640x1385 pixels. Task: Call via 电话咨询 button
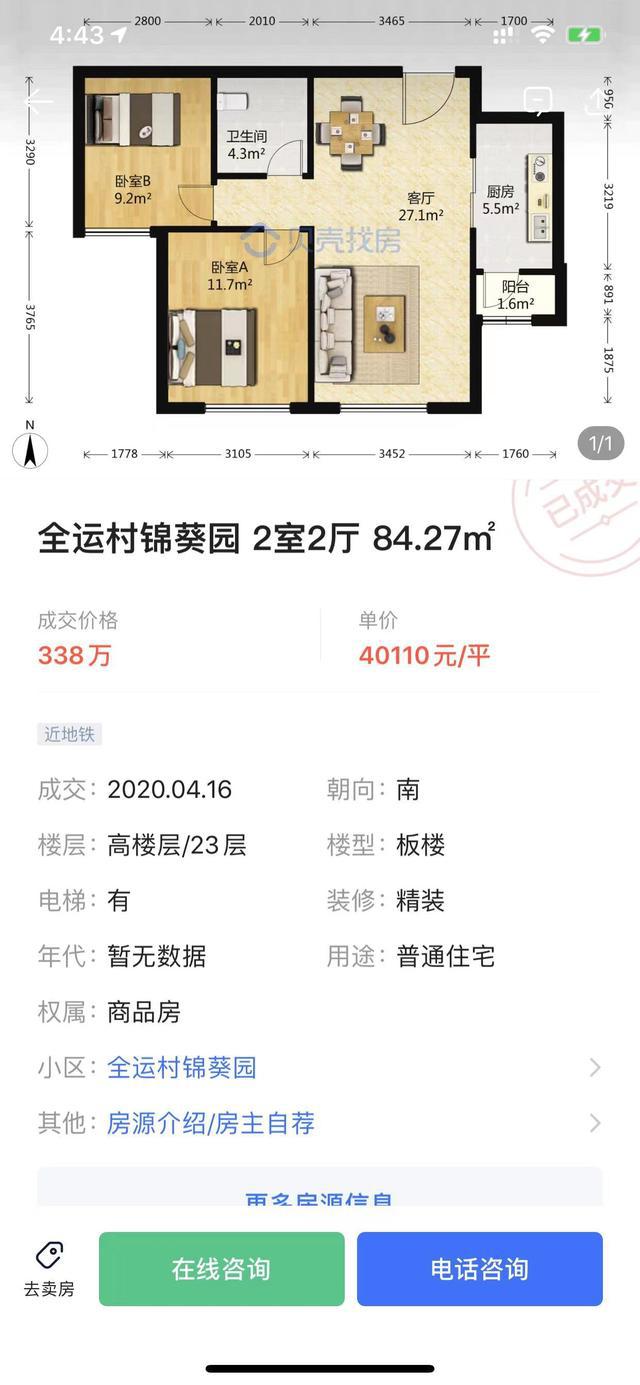(x=480, y=1269)
